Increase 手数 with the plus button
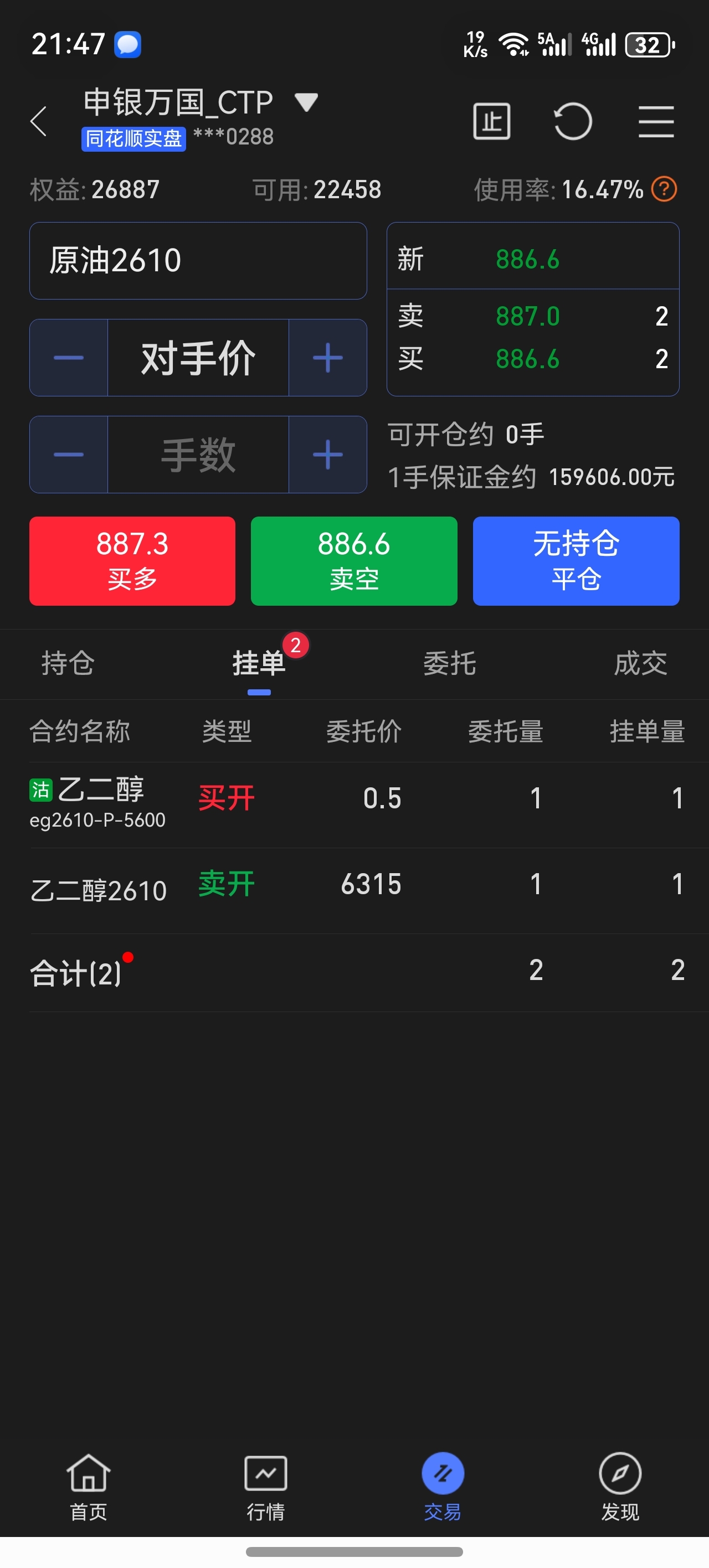The image size is (709, 1568). pyautogui.click(x=328, y=455)
